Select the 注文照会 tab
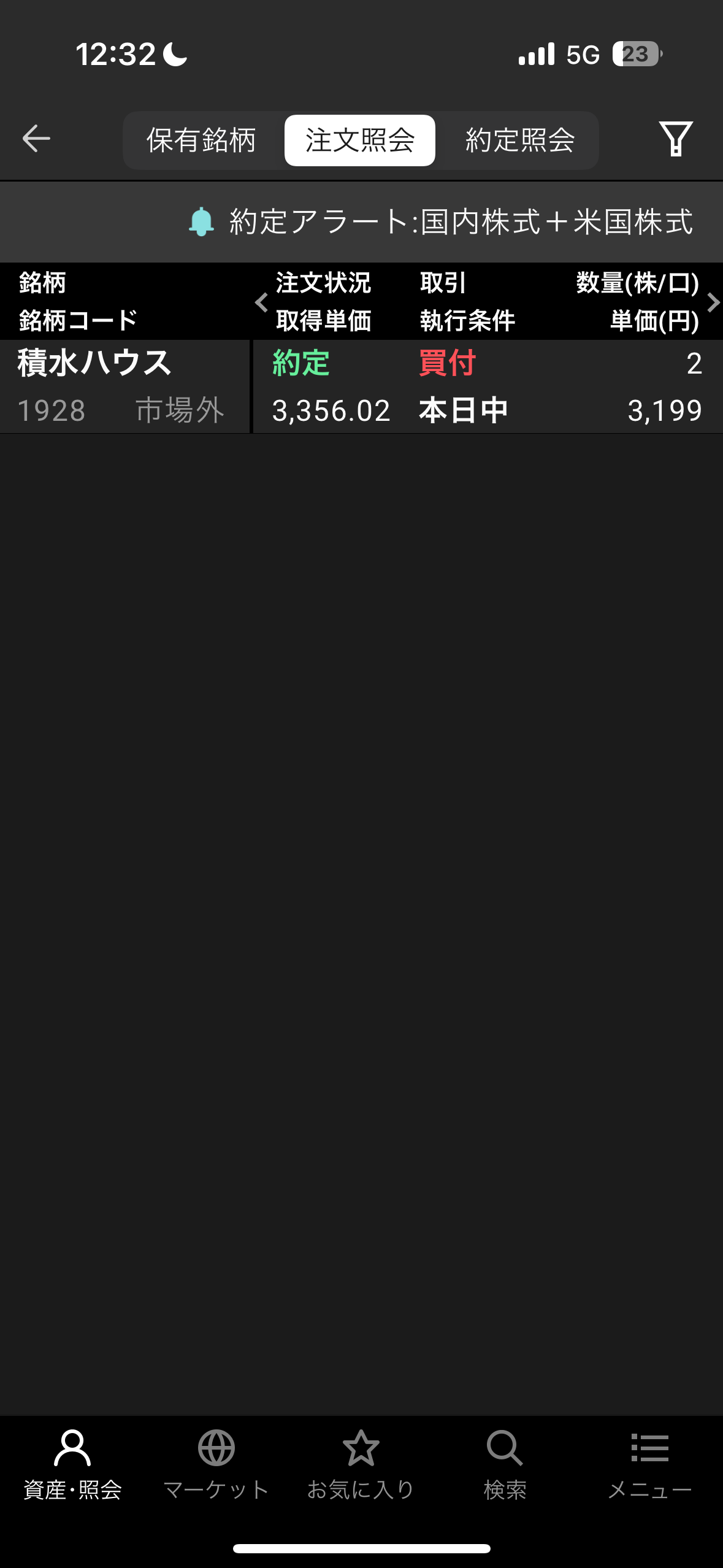The height and width of the screenshot is (1568, 723). coord(360,140)
